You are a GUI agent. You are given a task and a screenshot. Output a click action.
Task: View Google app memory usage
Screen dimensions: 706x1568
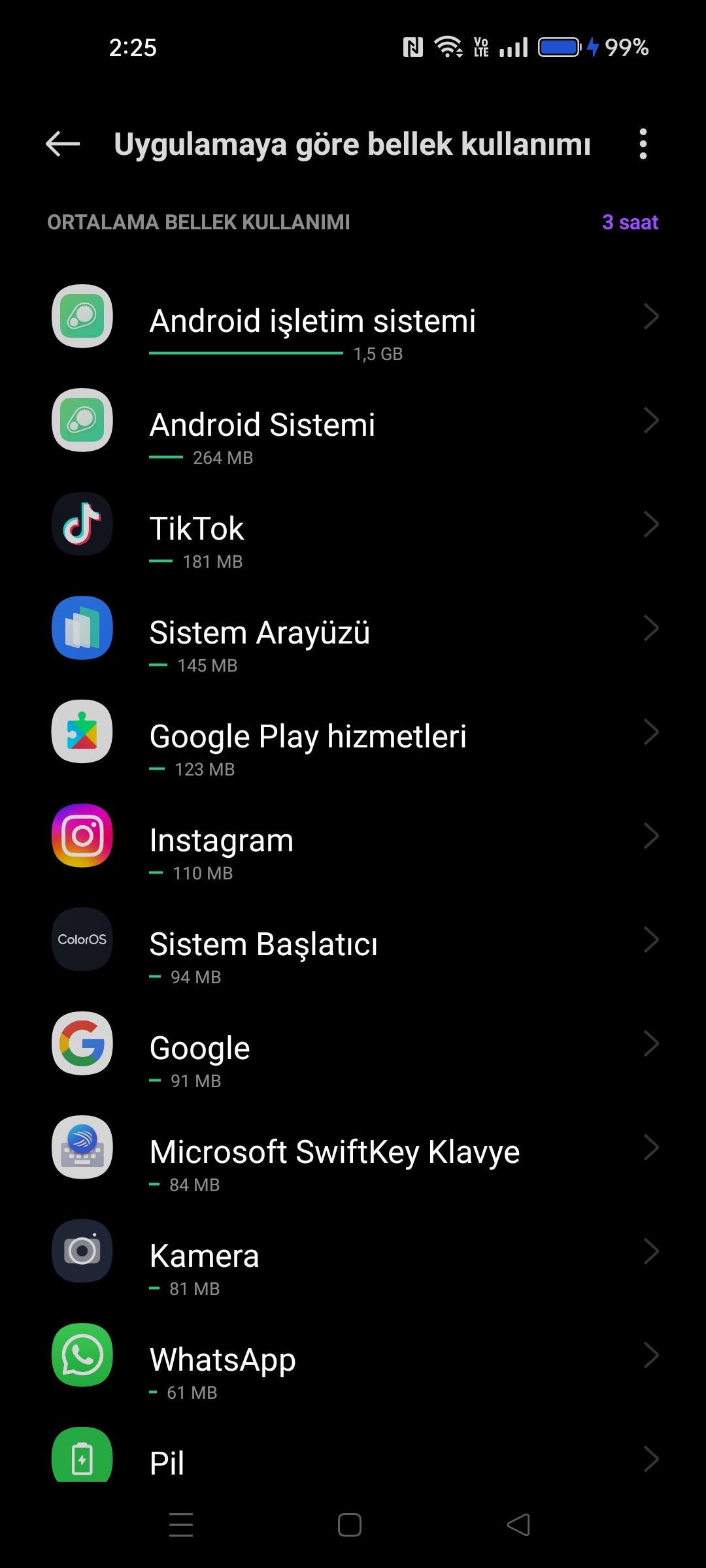pos(353,1044)
